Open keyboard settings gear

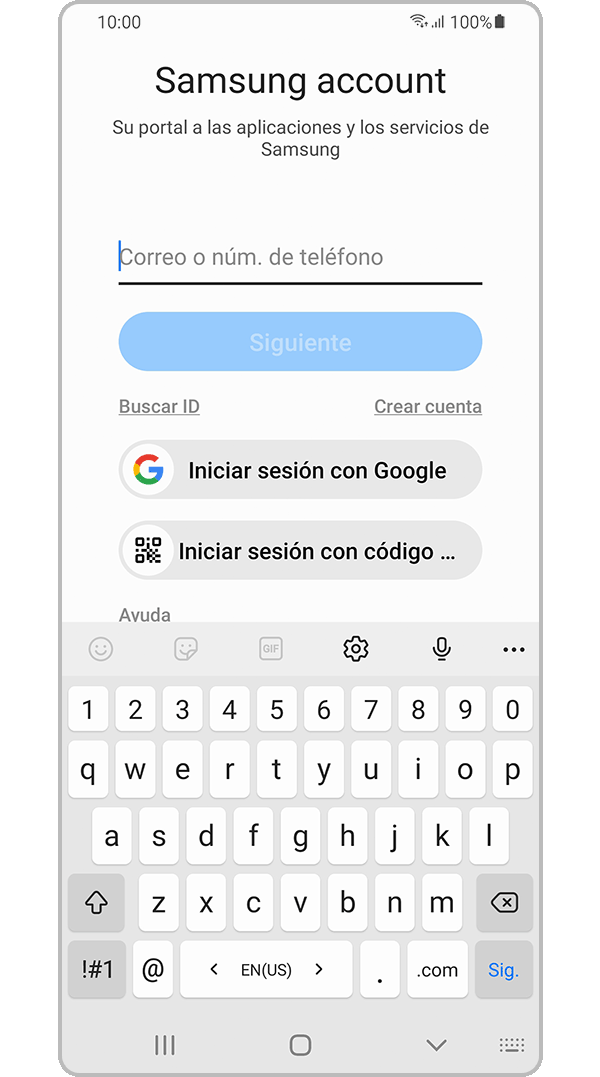356,649
